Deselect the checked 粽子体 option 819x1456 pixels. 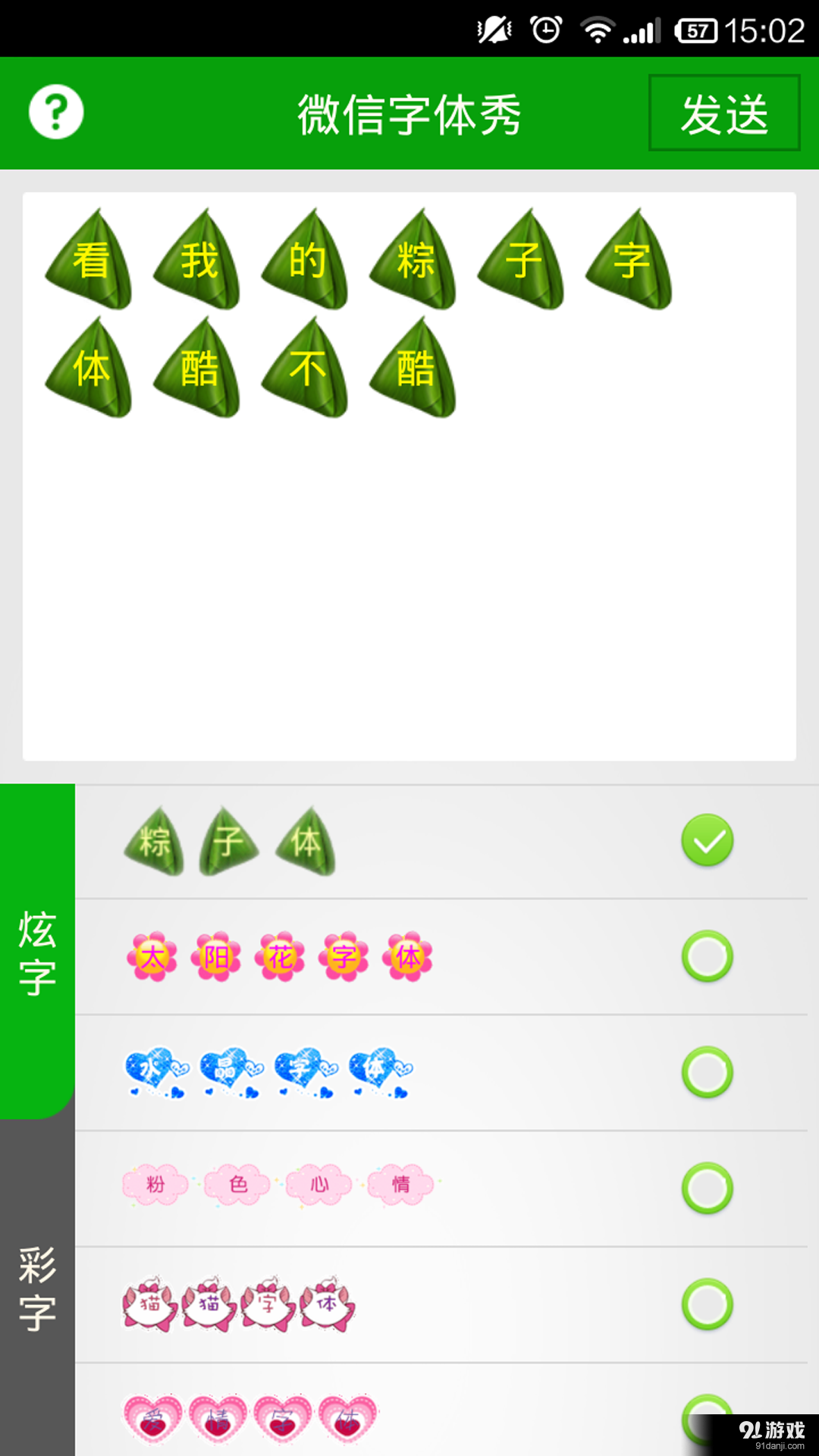pos(706,841)
